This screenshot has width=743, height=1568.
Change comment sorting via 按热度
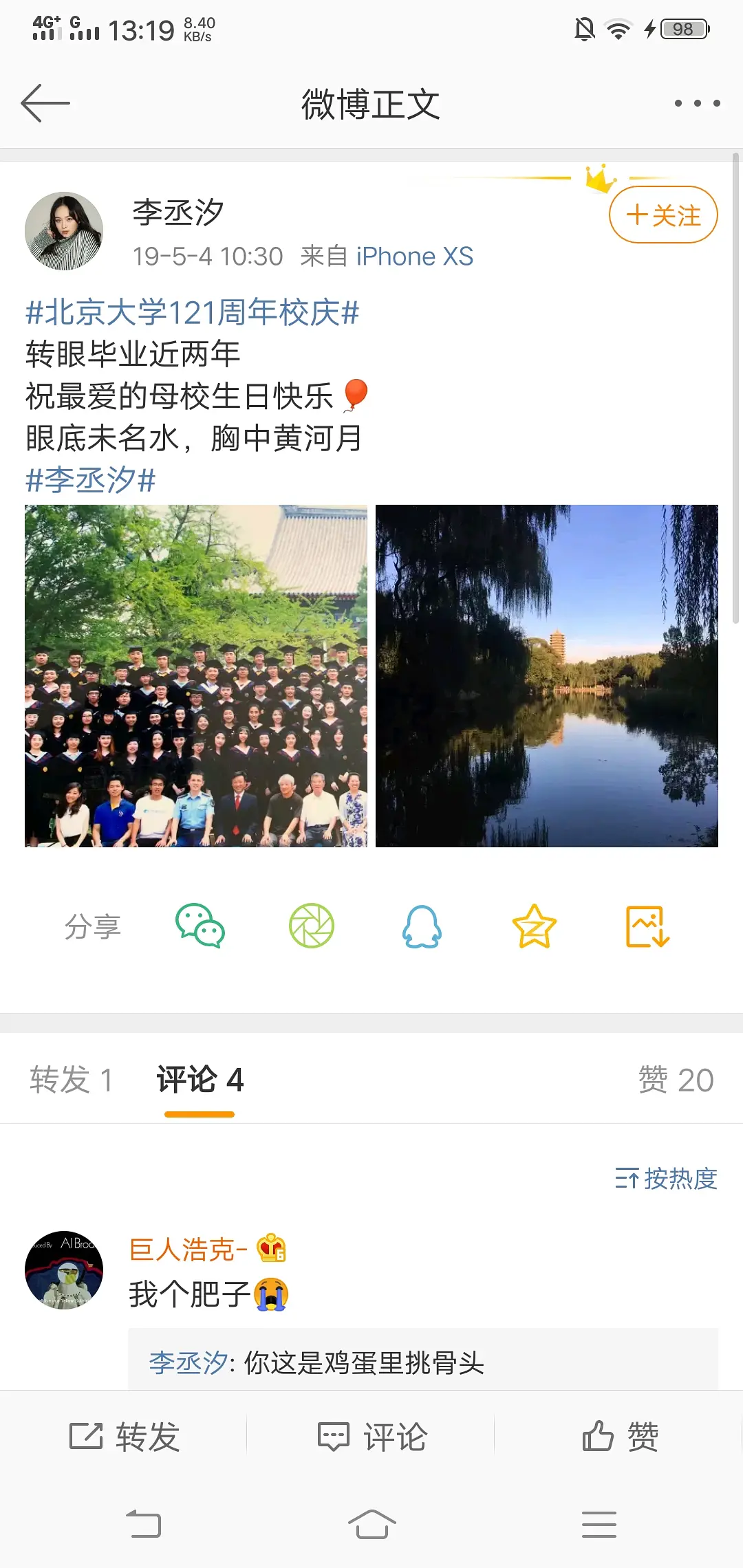pos(665,1179)
